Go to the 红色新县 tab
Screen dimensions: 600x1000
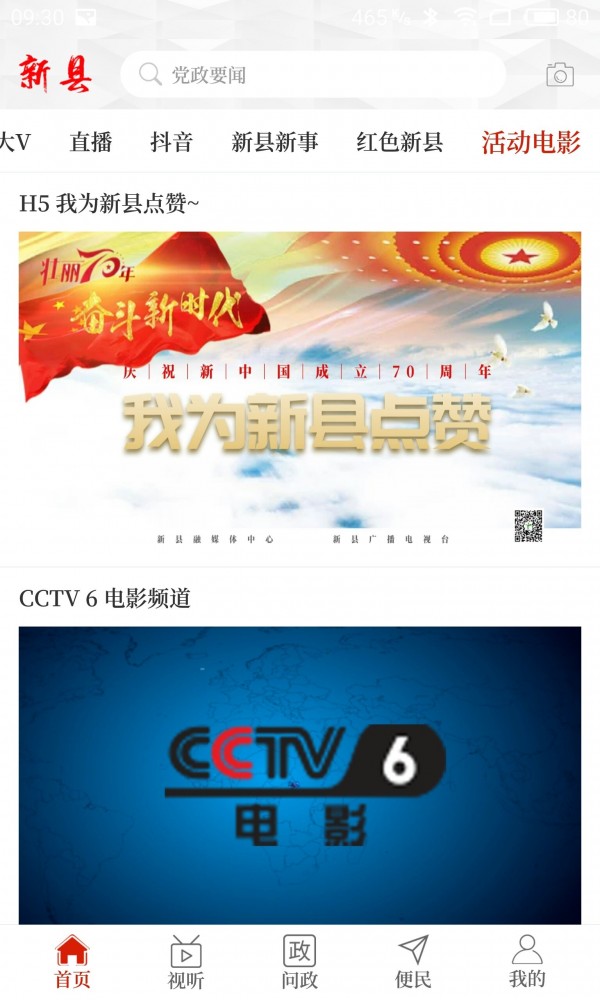pos(400,142)
